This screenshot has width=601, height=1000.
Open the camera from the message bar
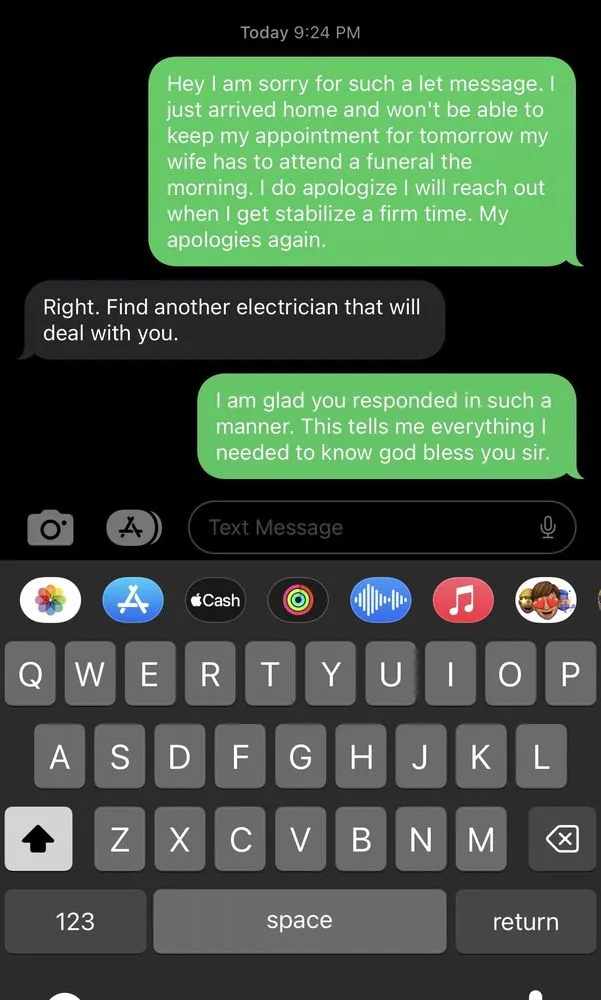point(50,527)
